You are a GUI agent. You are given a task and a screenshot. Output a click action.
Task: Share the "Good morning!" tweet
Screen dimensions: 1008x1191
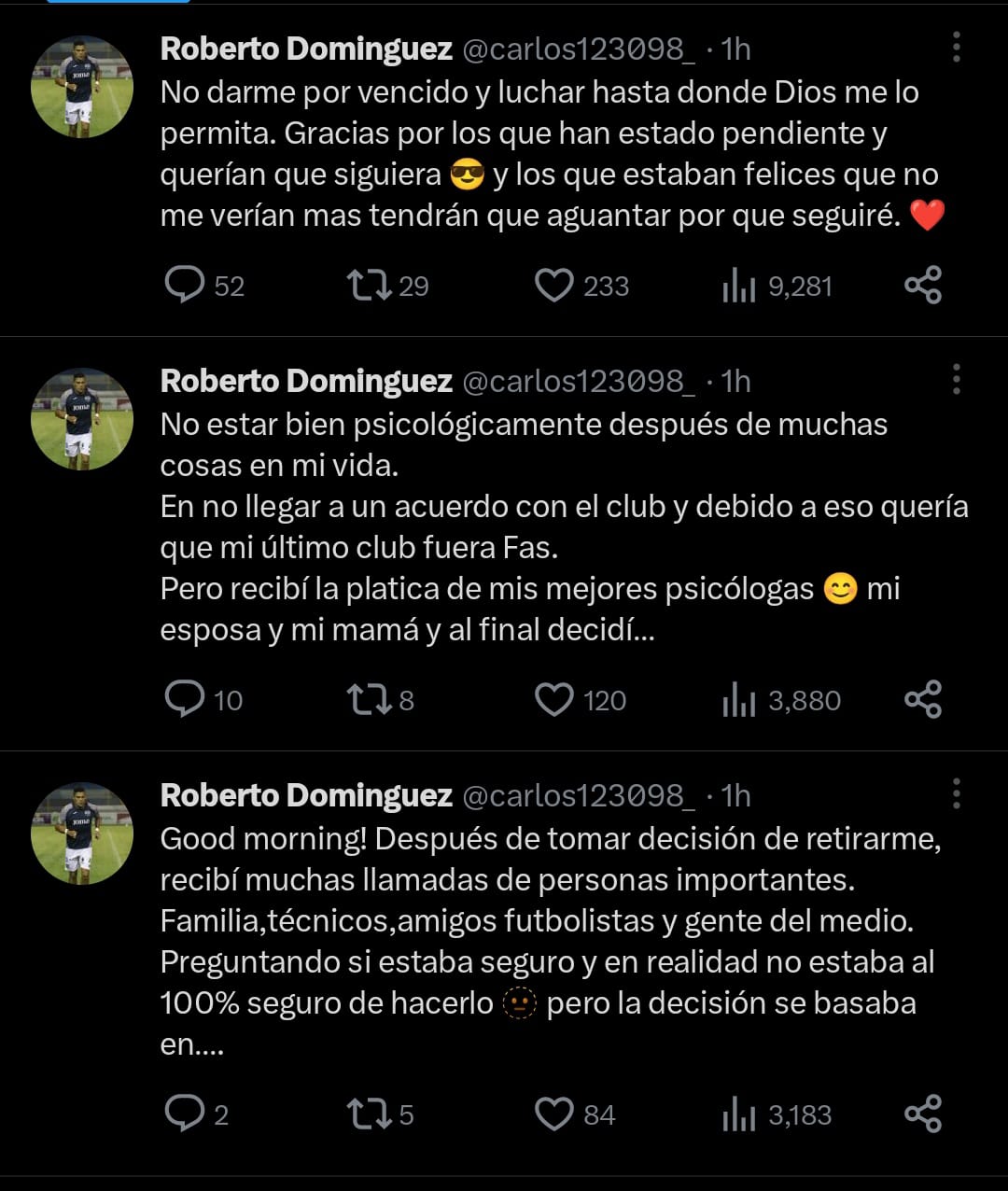925,1114
